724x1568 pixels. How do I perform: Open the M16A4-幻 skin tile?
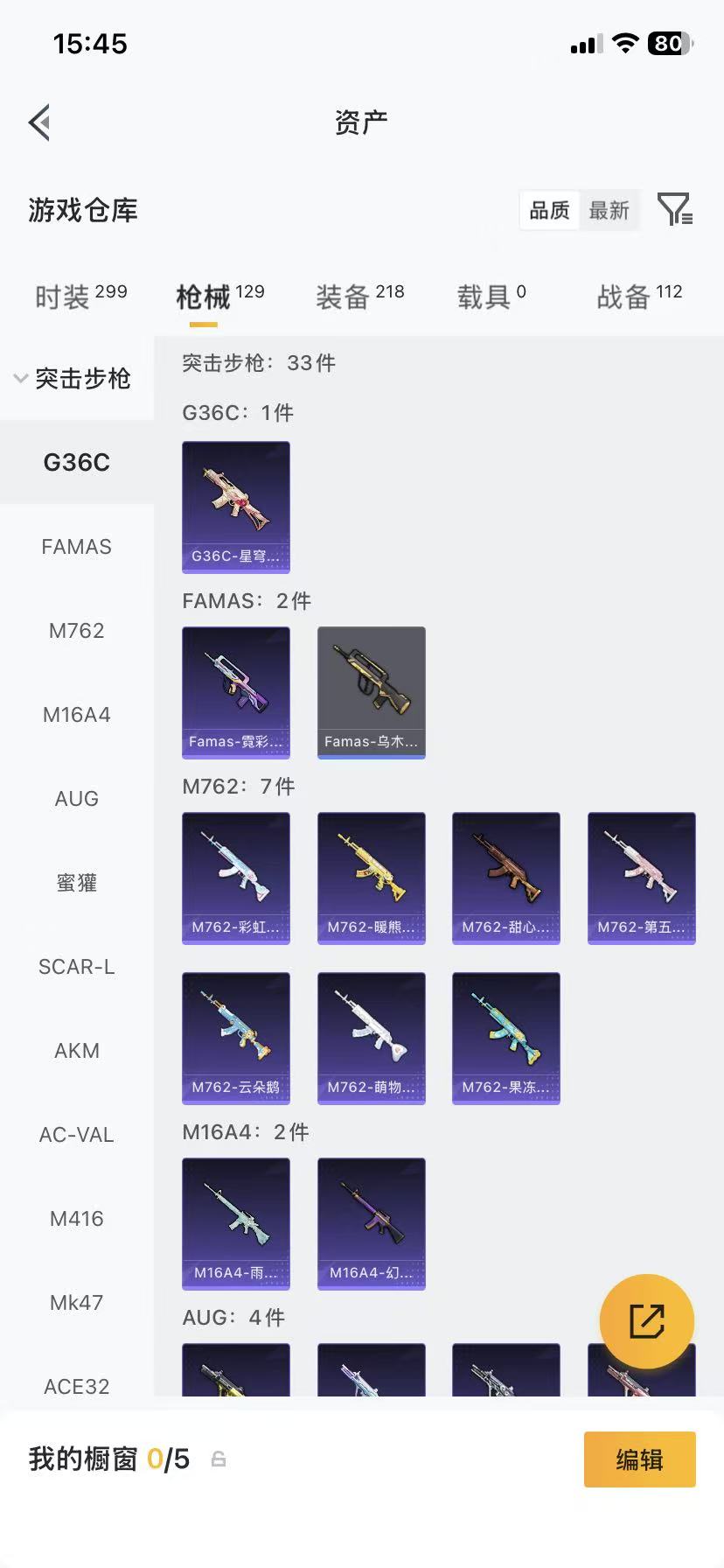[372, 1223]
